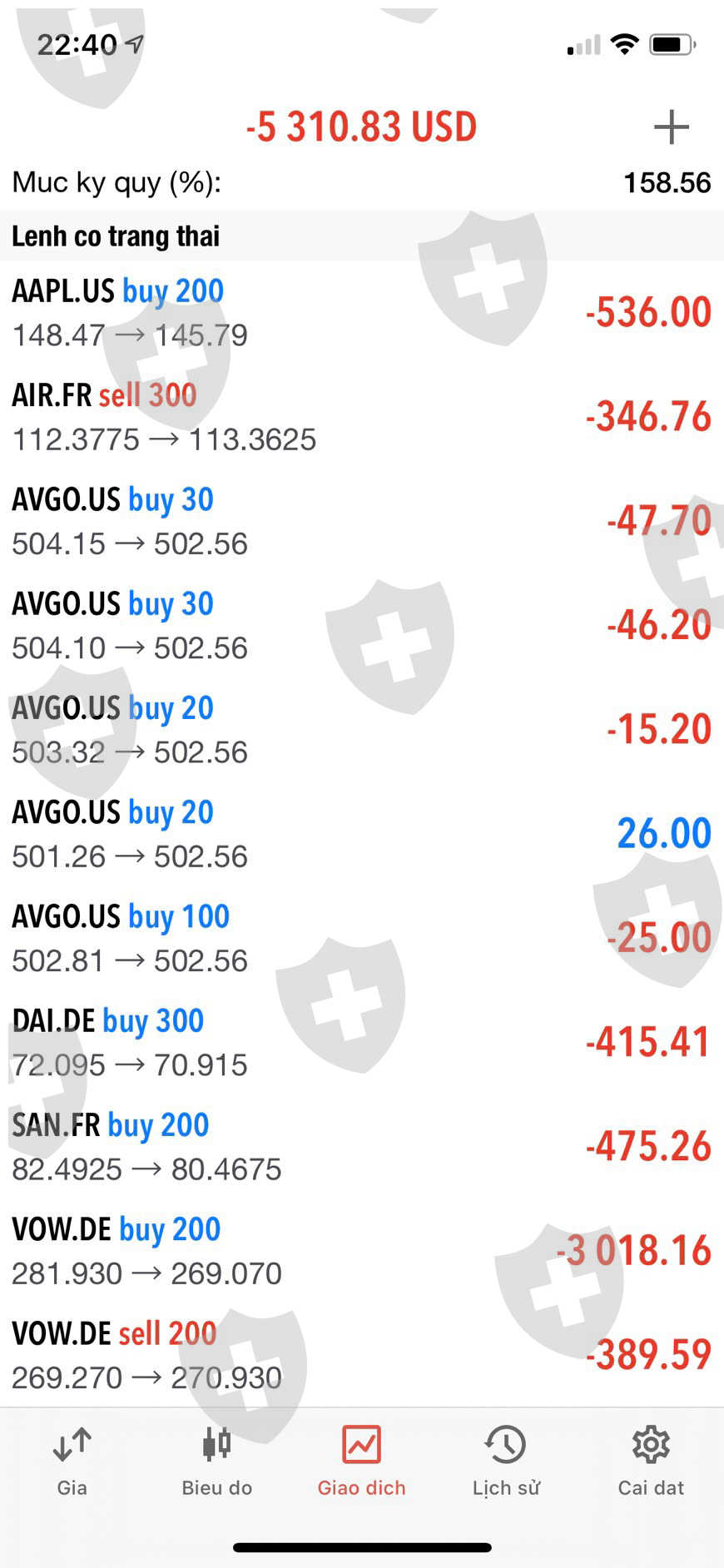View AVGO.US buy 20 opened at 503.32
This screenshot has width=724, height=1568.
tap(362, 730)
